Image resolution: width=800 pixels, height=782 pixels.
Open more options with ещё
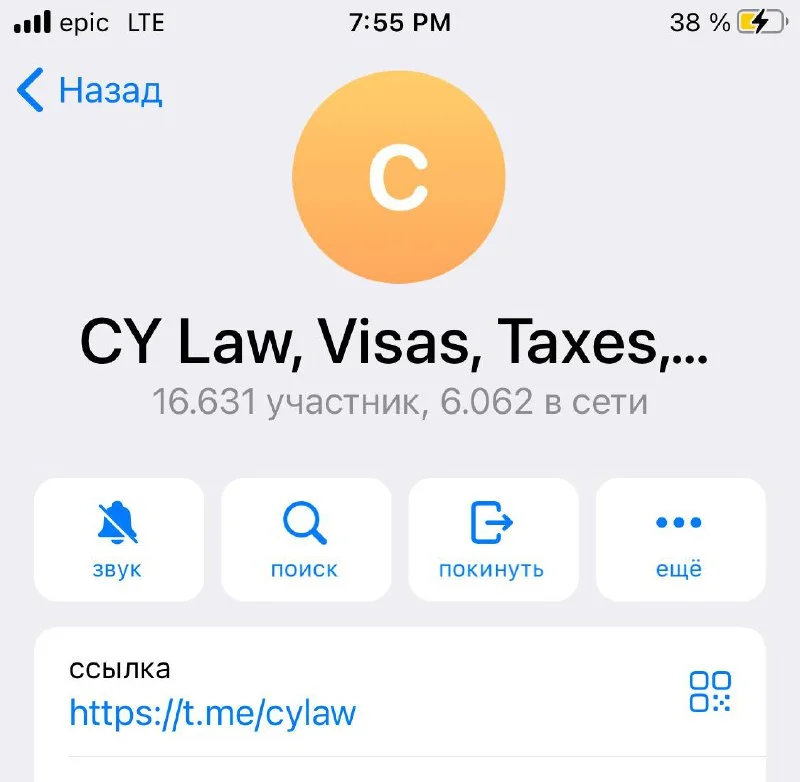679,540
